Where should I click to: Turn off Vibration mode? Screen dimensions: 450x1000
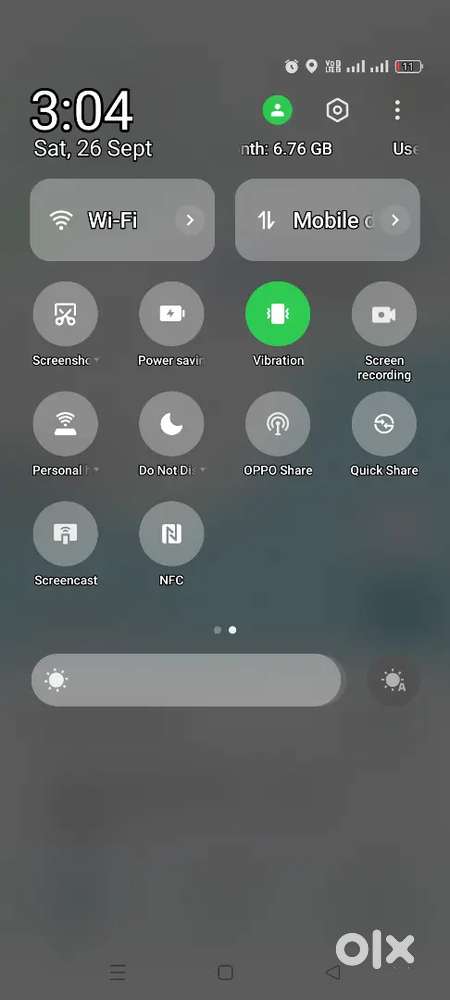[x=278, y=314]
